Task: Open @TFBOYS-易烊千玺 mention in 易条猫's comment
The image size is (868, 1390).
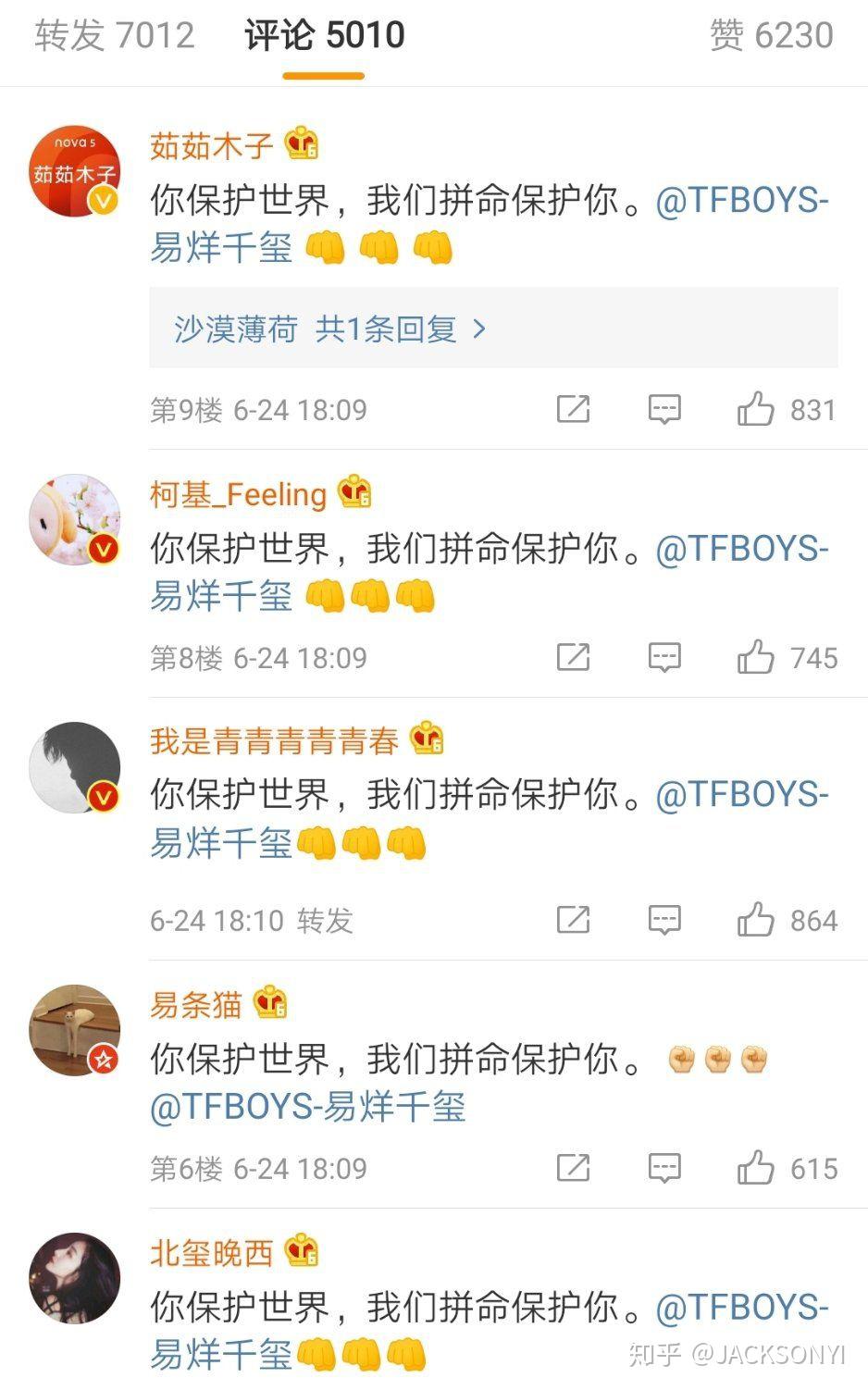Action: pos(308,1107)
